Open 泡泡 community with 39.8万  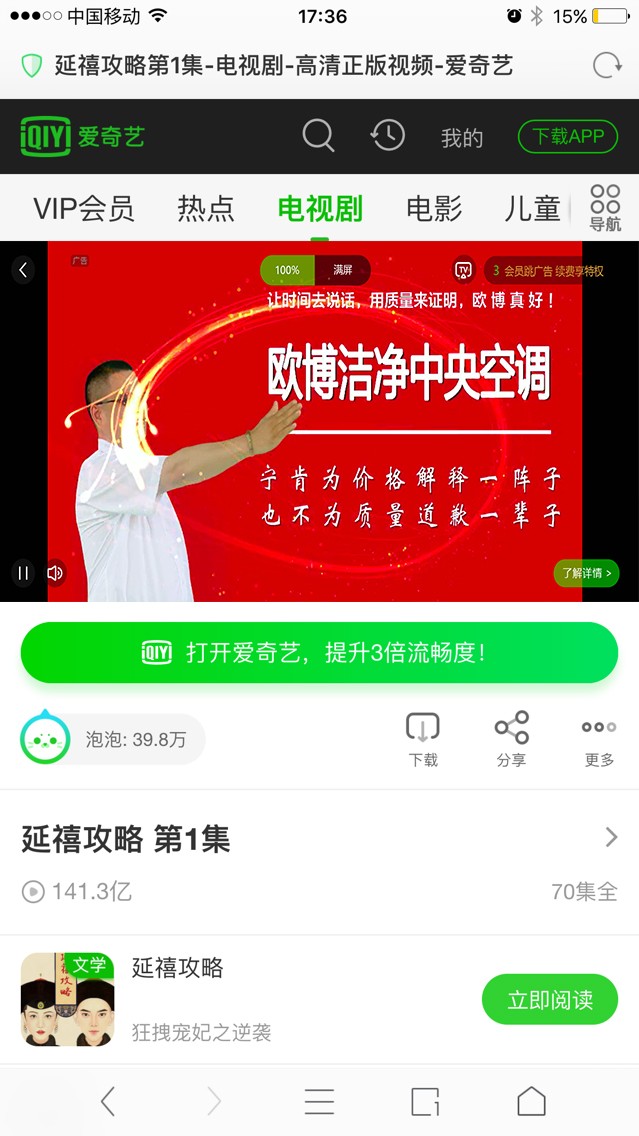click(x=112, y=740)
